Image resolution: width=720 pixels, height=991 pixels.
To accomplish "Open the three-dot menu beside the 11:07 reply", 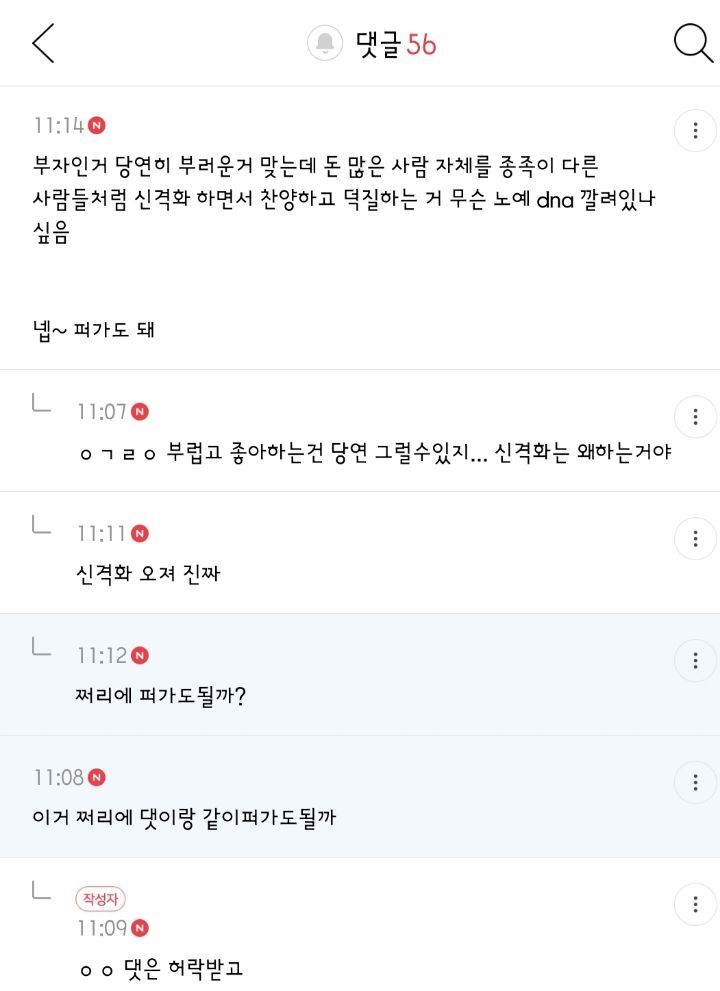I will click(697, 417).
